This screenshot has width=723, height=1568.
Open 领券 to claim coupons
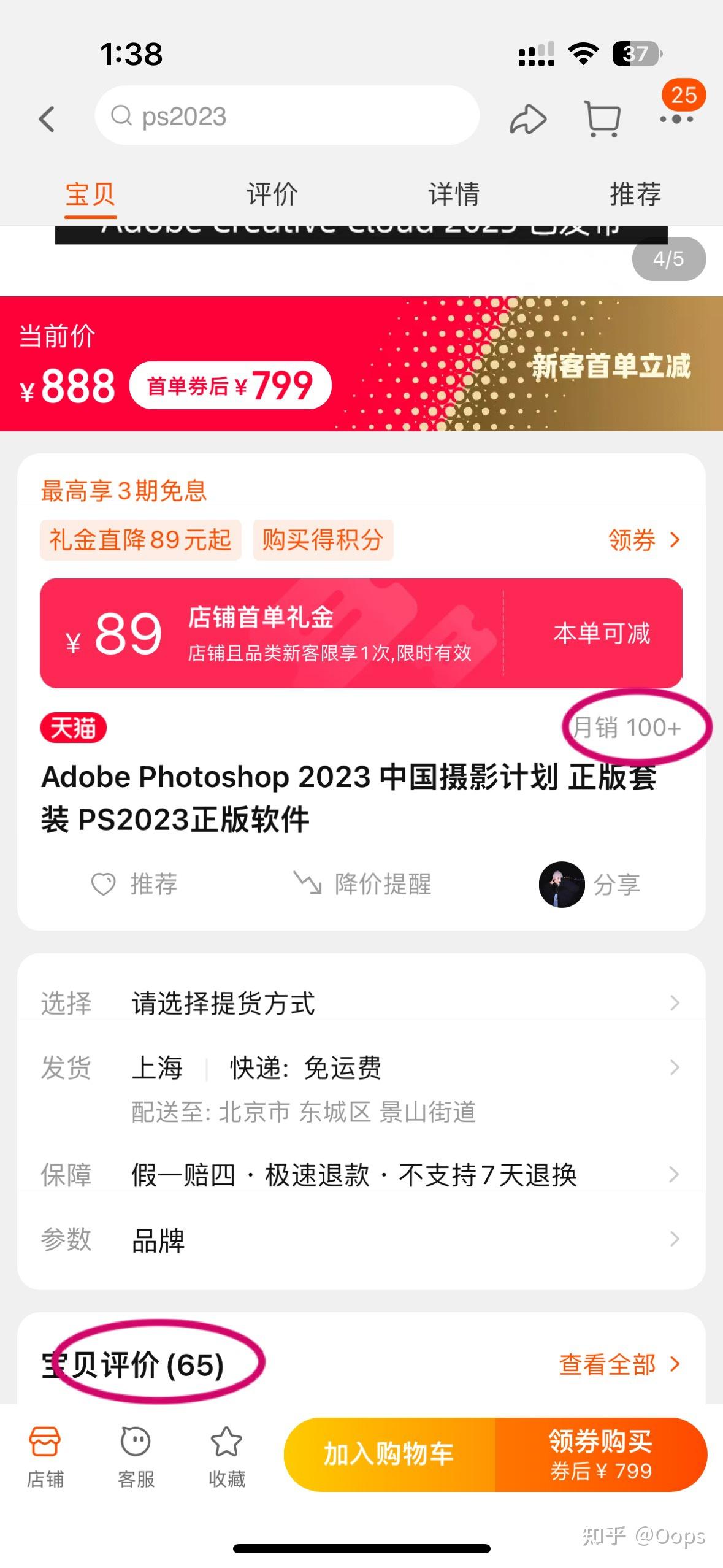643,540
